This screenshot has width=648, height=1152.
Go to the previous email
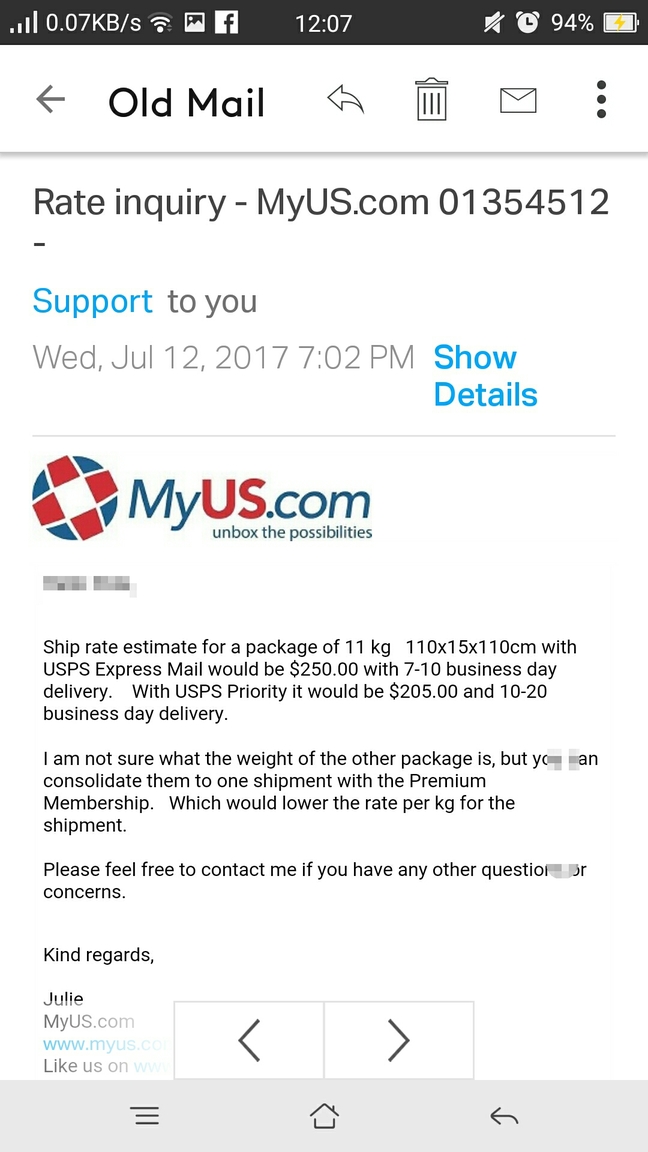click(249, 1040)
